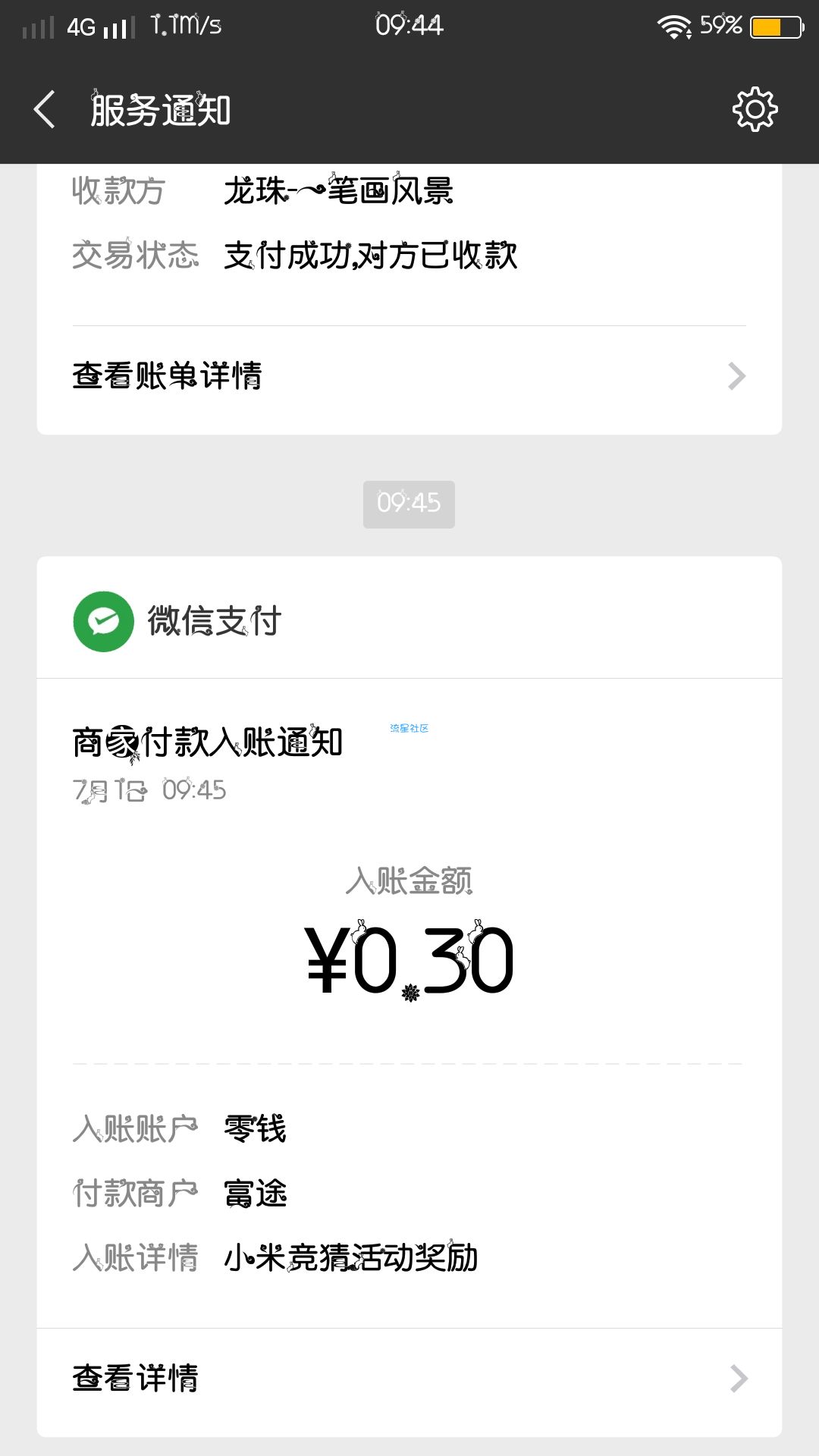Open the 商家付款入账通知 card

coord(409,996)
